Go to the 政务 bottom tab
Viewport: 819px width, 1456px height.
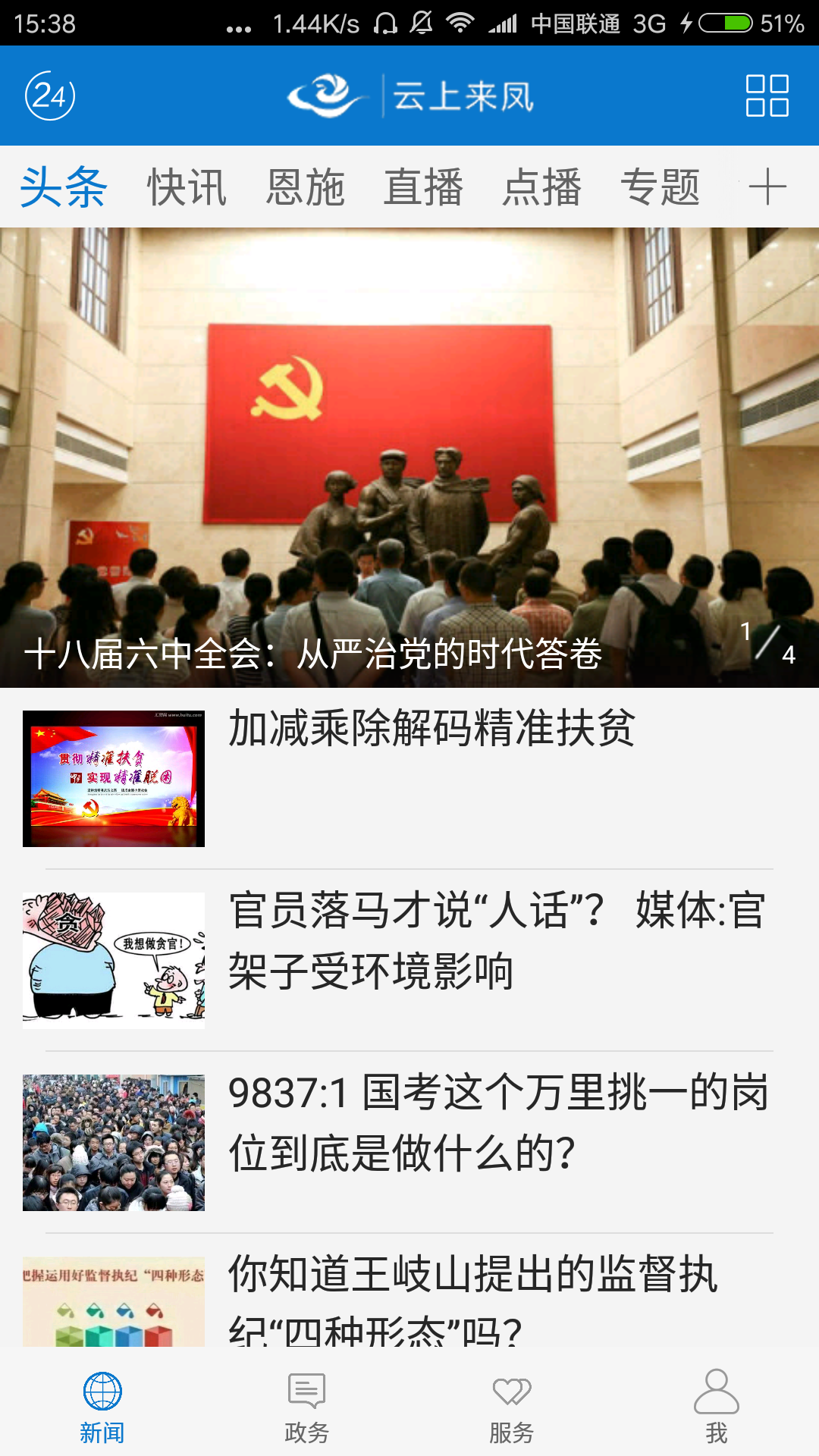[306, 1407]
